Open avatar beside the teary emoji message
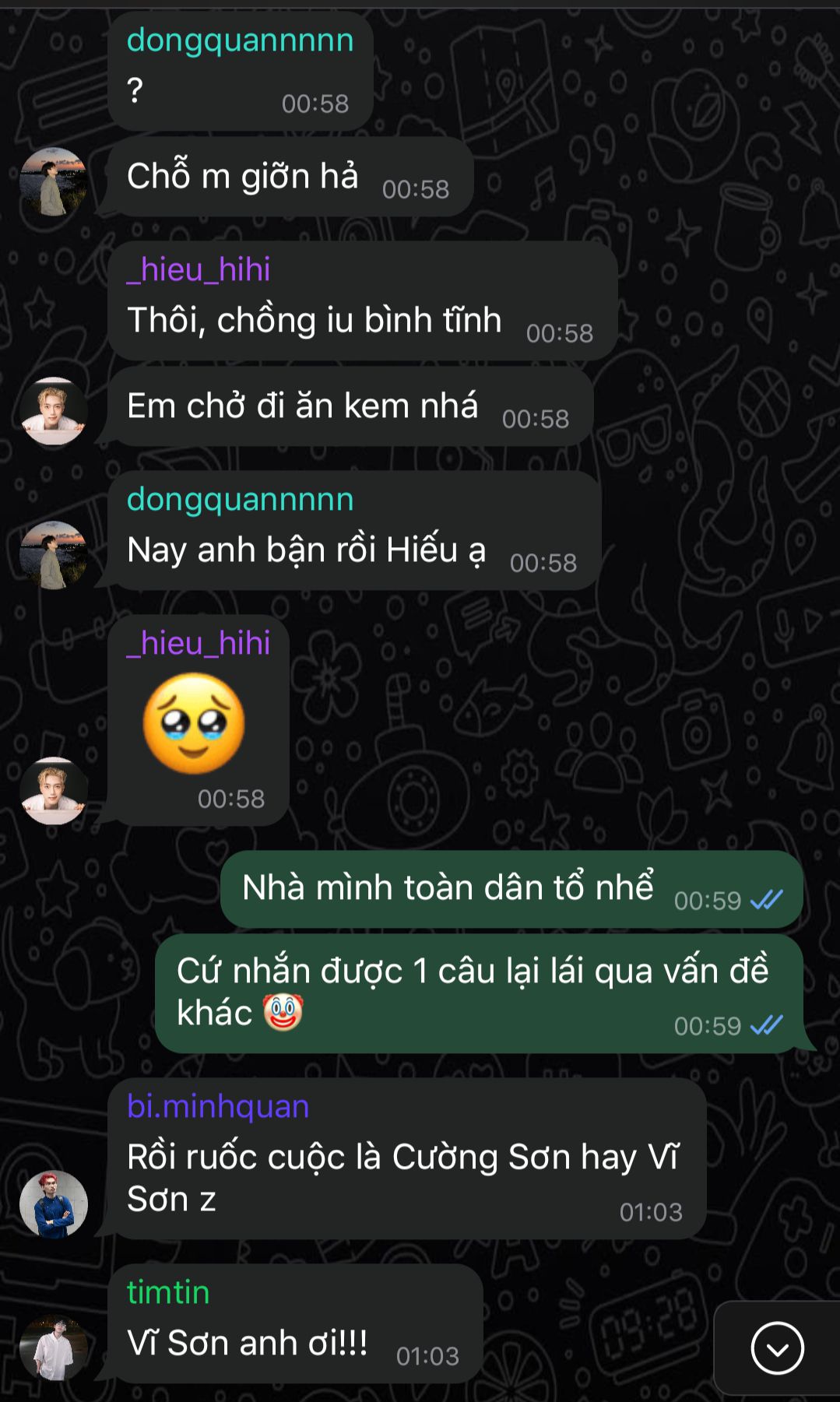 point(53,790)
